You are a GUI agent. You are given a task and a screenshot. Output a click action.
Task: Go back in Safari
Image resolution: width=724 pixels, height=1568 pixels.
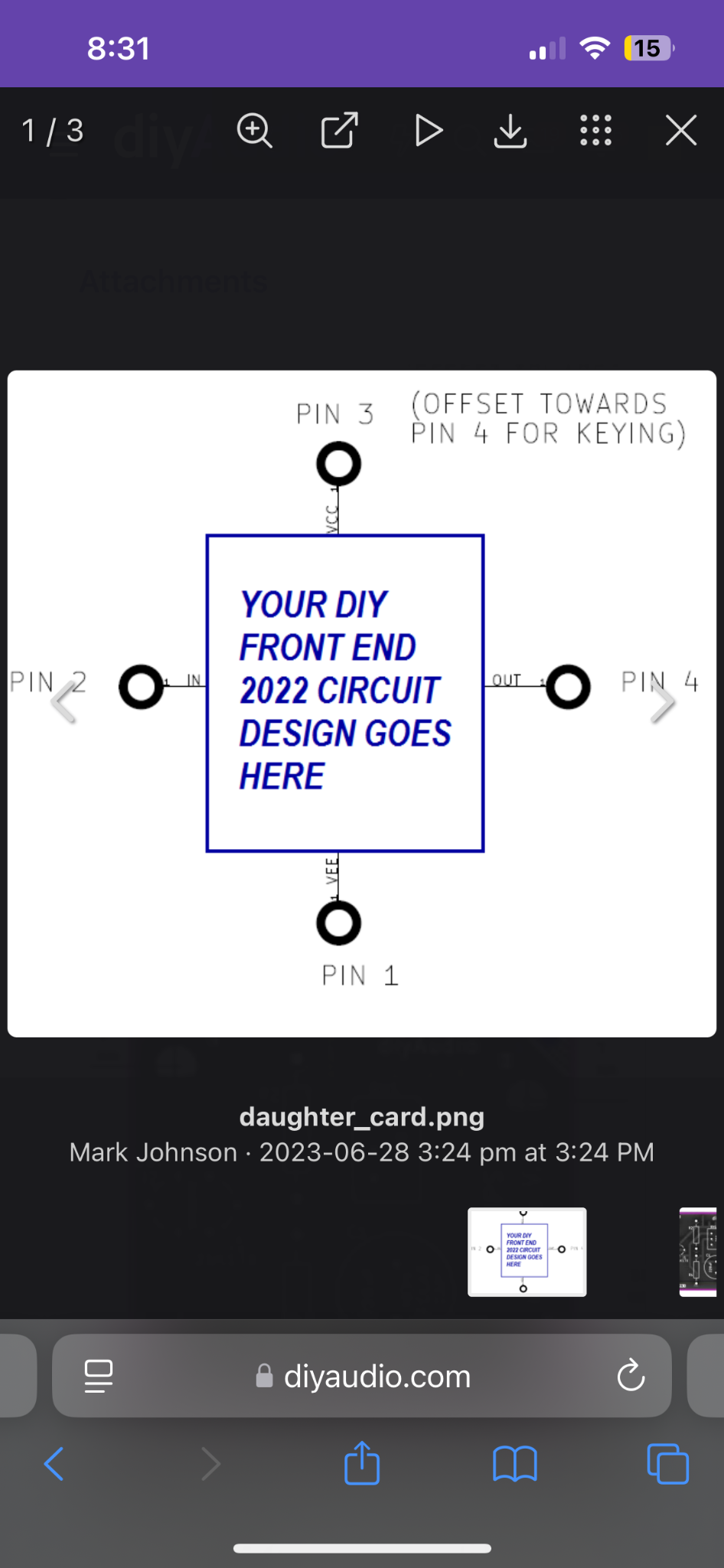click(x=54, y=1464)
